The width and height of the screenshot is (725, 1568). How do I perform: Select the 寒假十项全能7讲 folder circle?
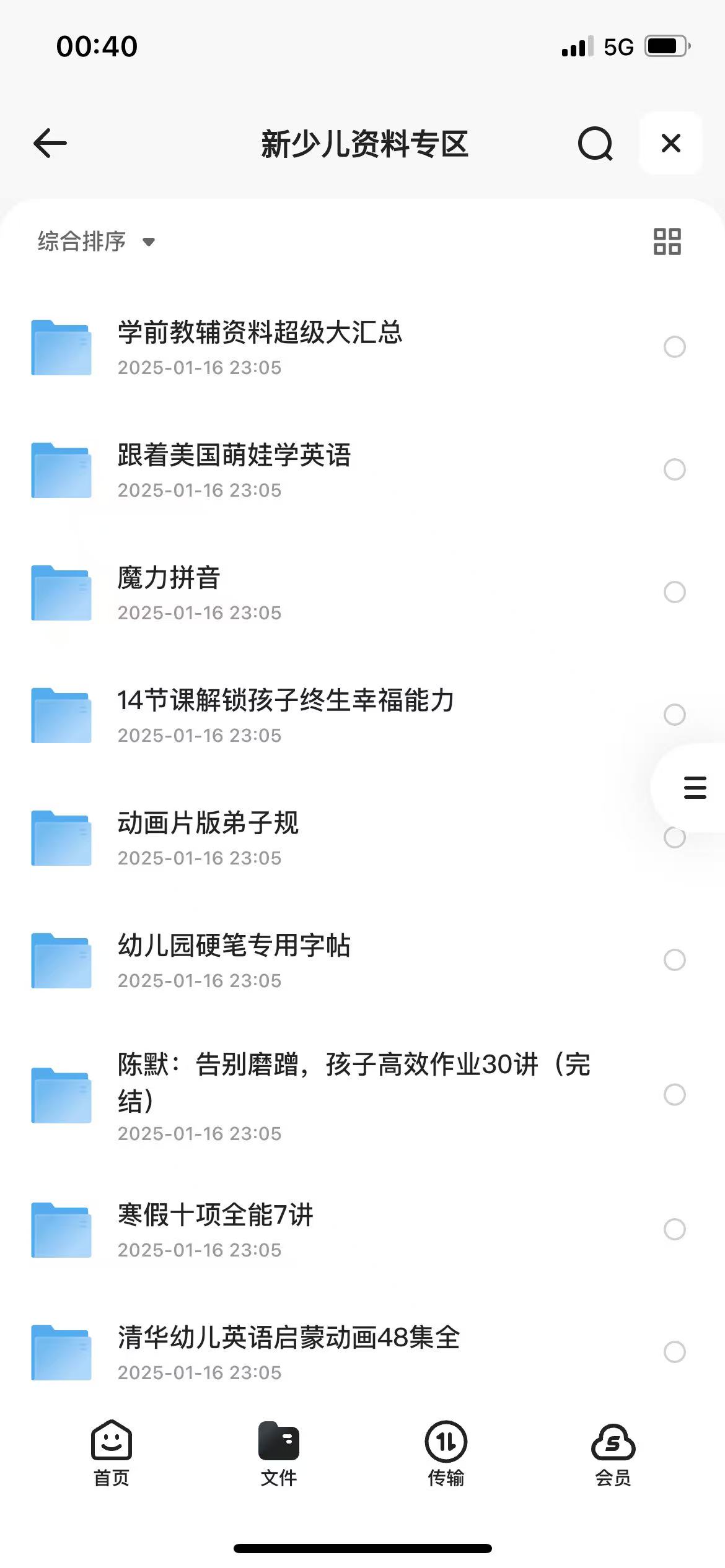click(674, 1229)
